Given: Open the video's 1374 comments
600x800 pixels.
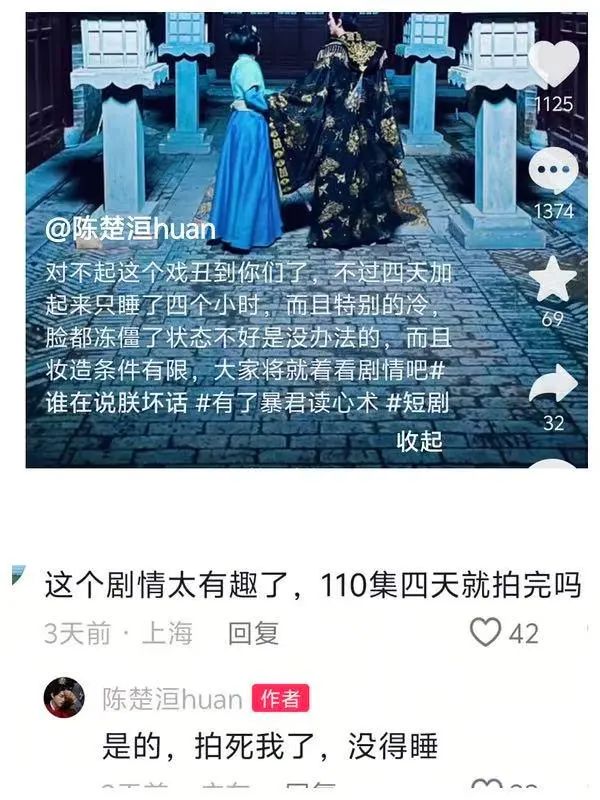Looking at the screenshot, I should [x=553, y=172].
